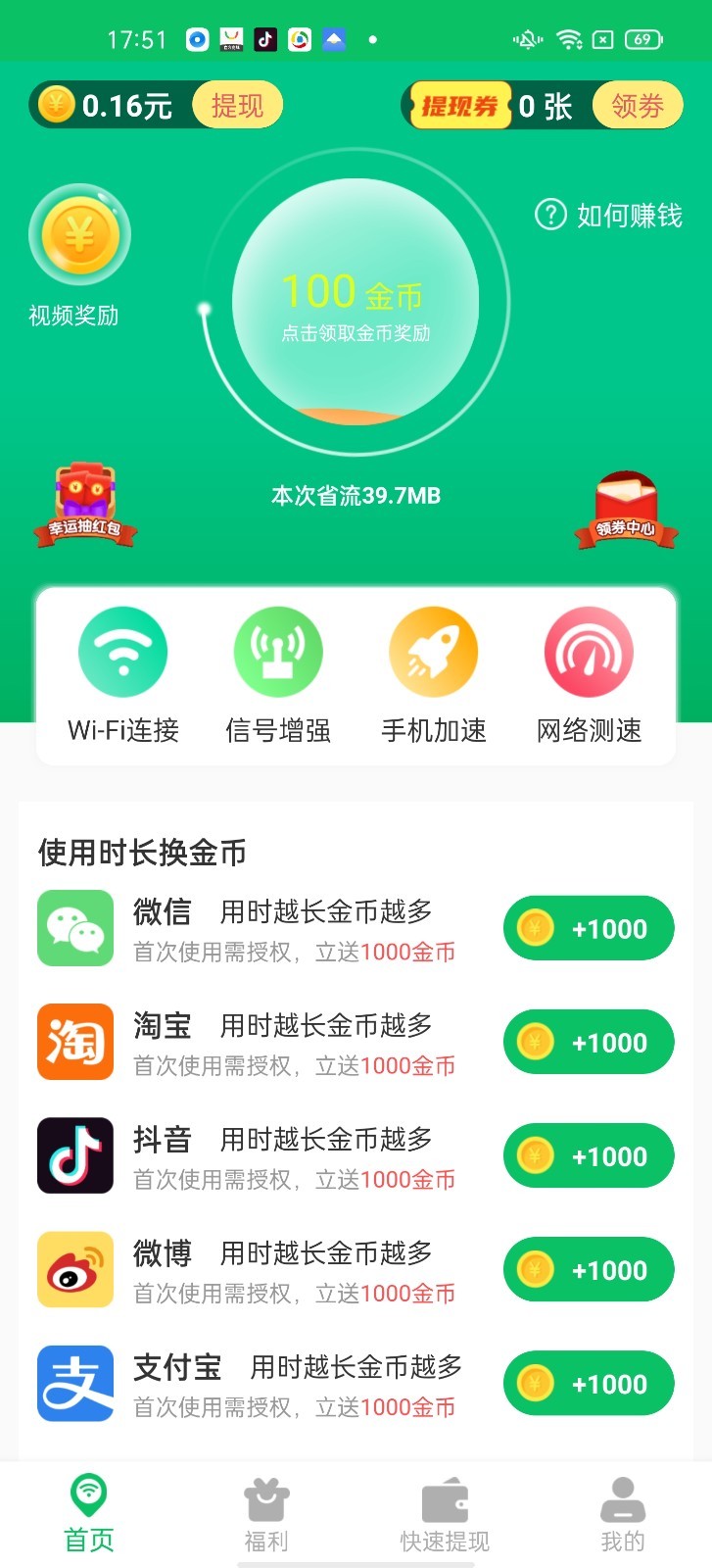Select the 信号增强 signal boost icon

point(278,651)
